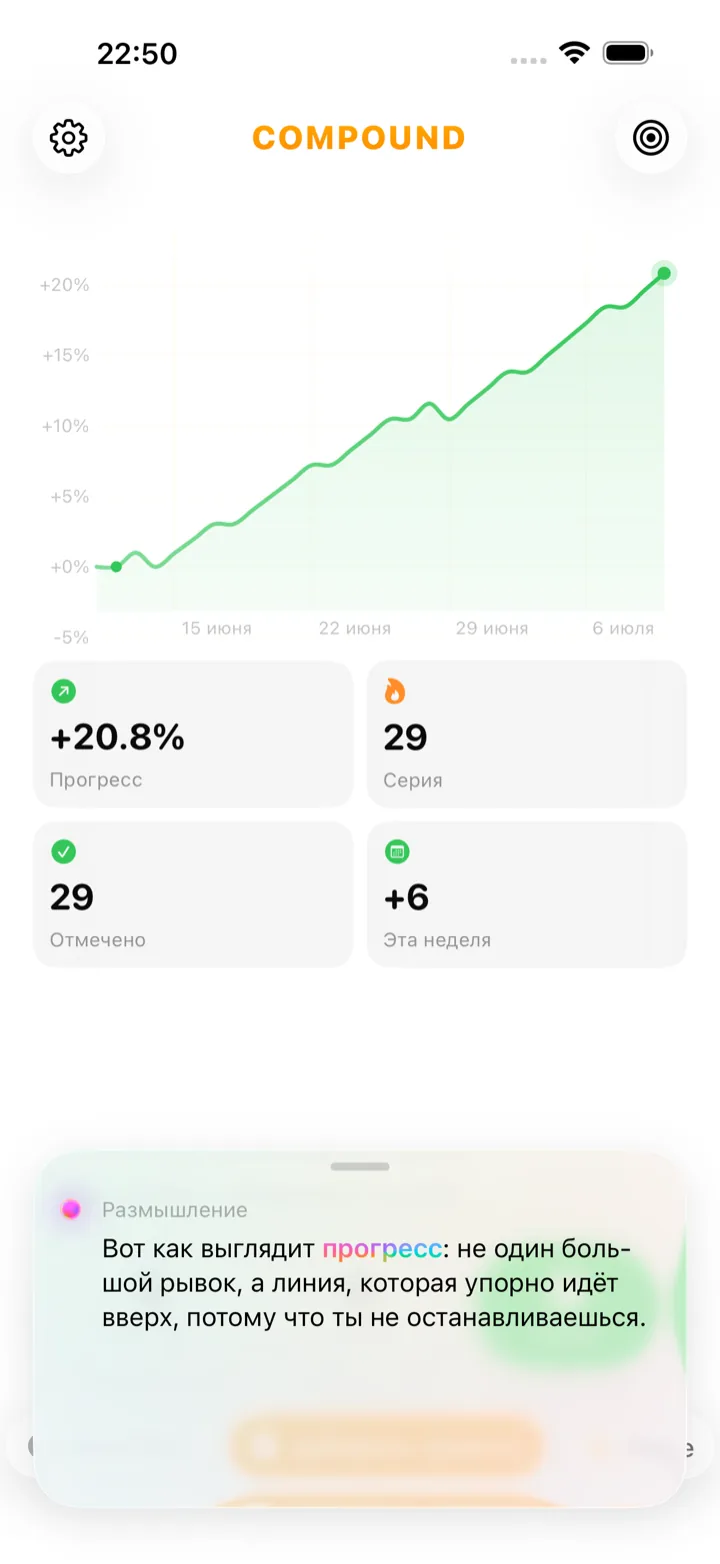Open the goals target icon
This screenshot has width=720, height=1564.
(651, 138)
